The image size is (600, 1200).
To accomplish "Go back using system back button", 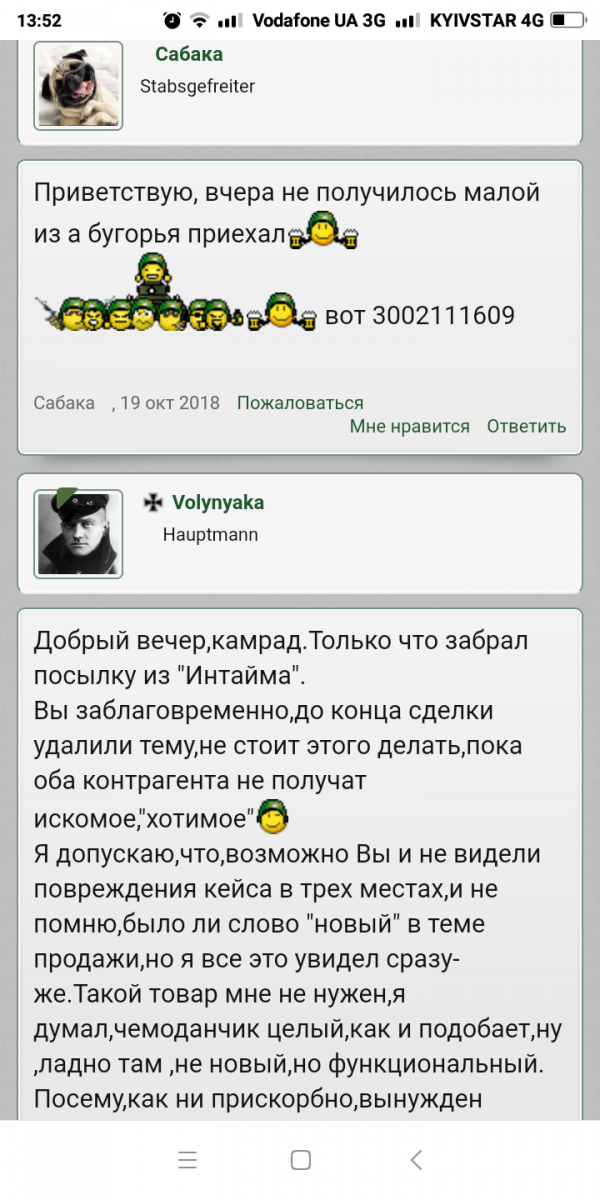I will tap(417, 1160).
